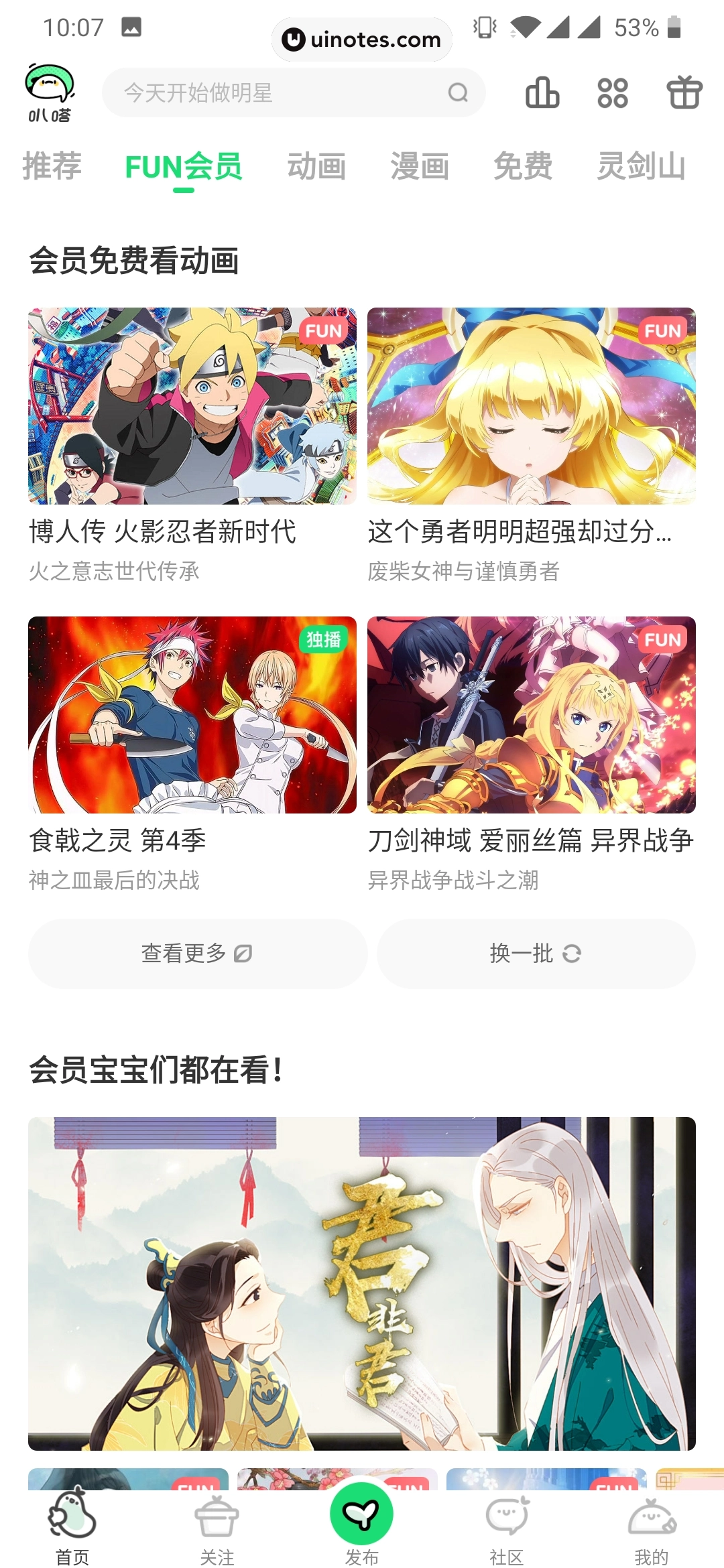Open the gift box icon
724x1568 pixels.
[x=684, y=92]
